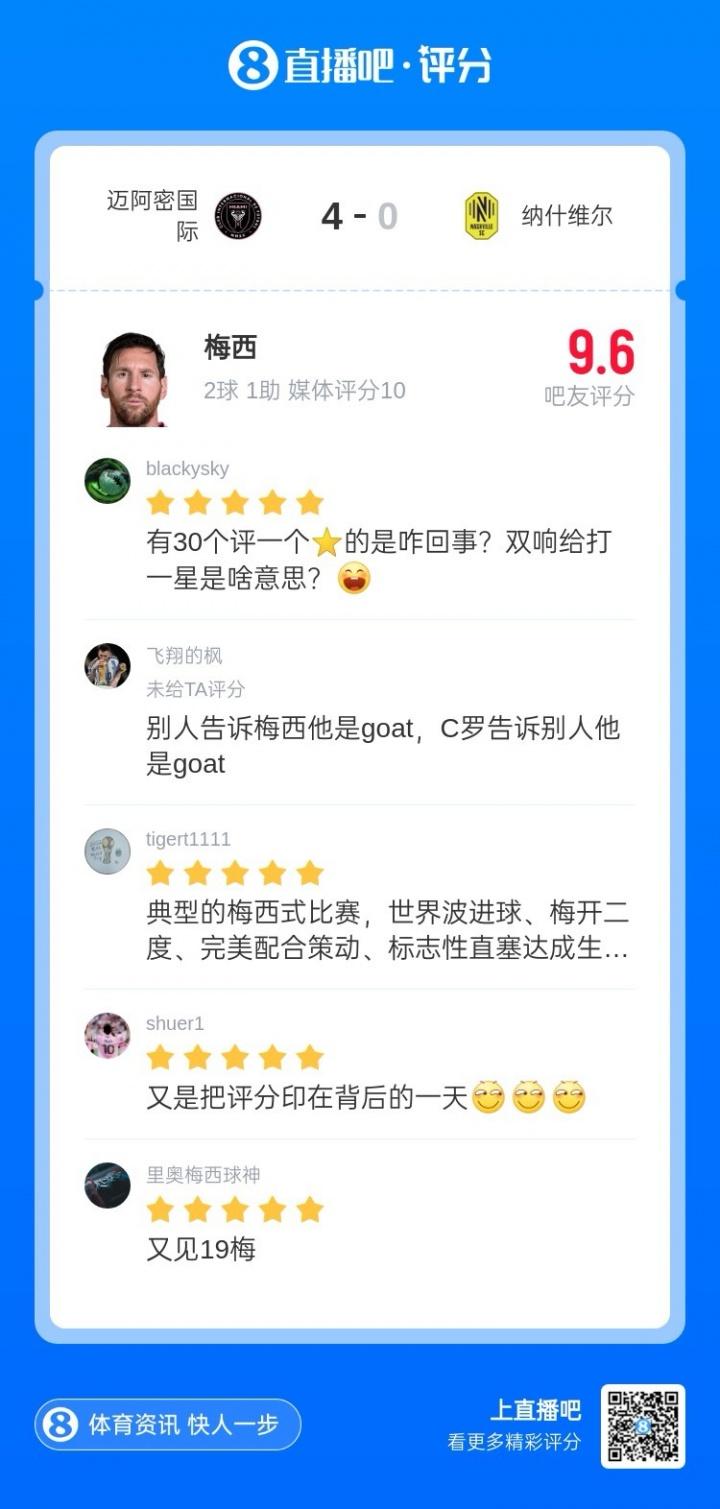Screen dimensions: 720x1509
Task: Open the Inter Miami team crest
Action: (x=237, y=215)
